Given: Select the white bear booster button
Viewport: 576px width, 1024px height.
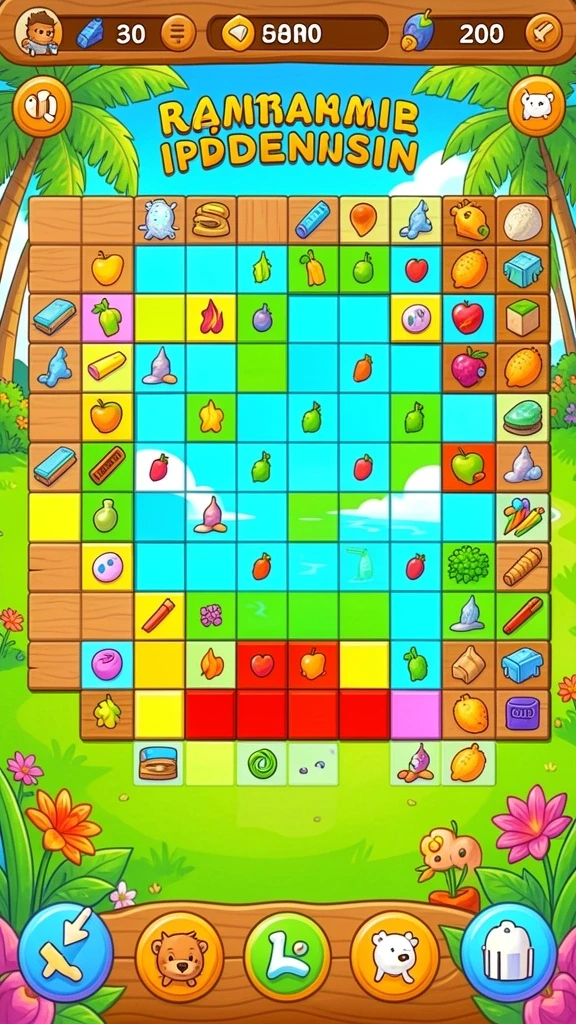Looking at the screenshot, I should (x=394, y=956).
